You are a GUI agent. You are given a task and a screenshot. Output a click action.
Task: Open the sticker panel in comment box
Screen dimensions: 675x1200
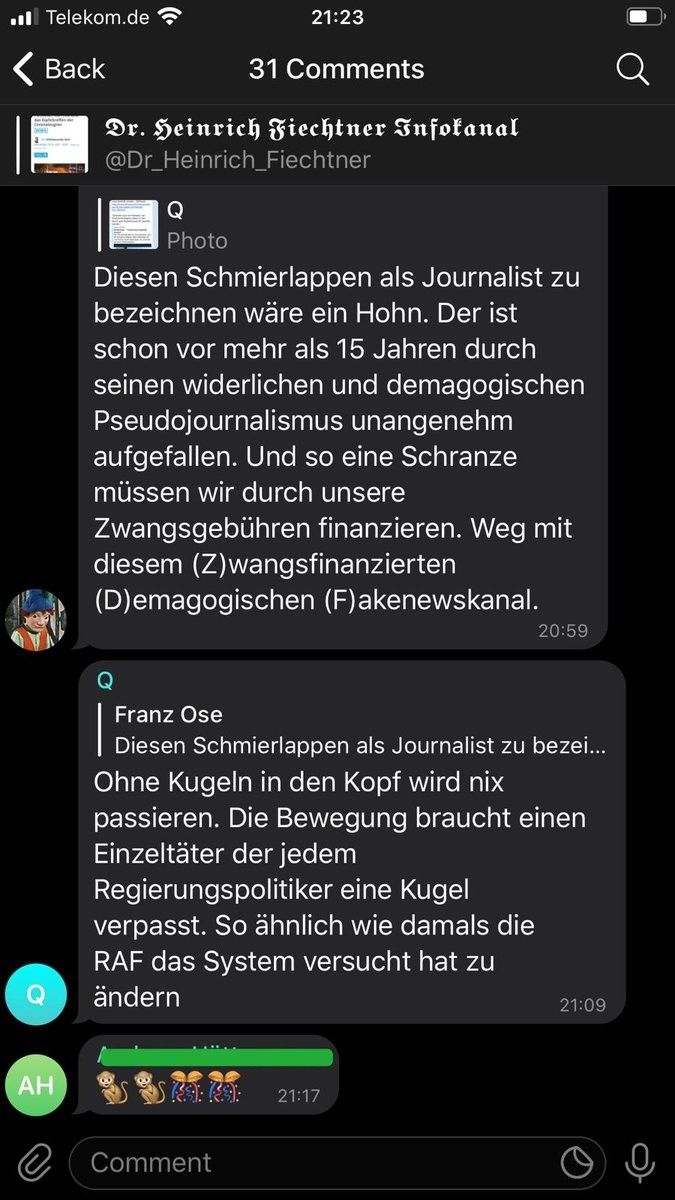click(x=576, y=1162)
